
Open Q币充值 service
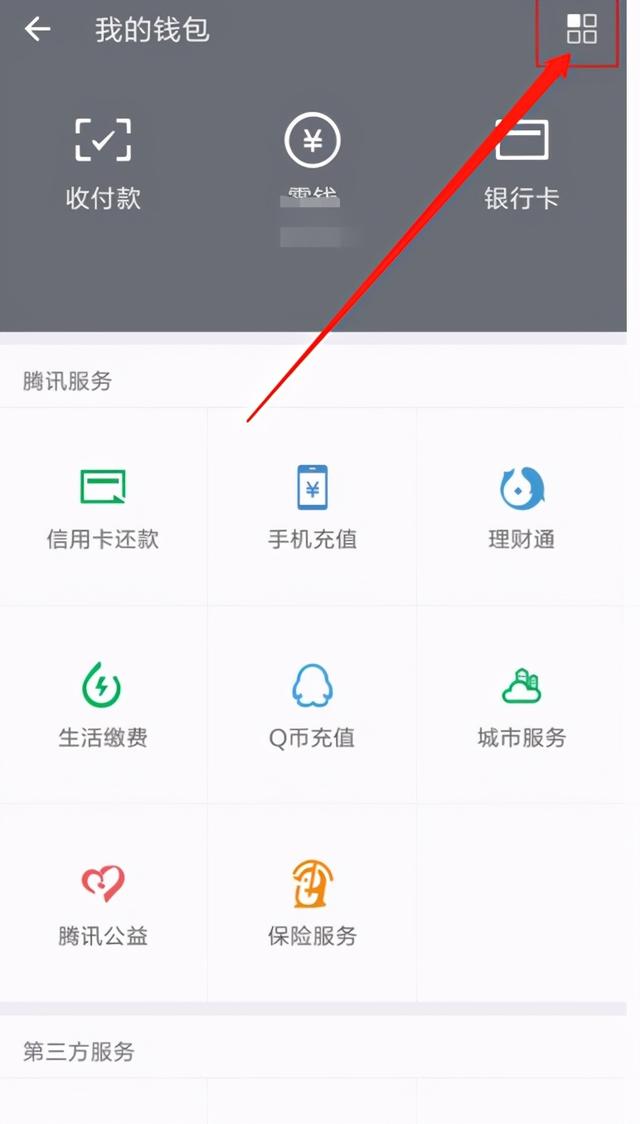(x=312, y=705)
